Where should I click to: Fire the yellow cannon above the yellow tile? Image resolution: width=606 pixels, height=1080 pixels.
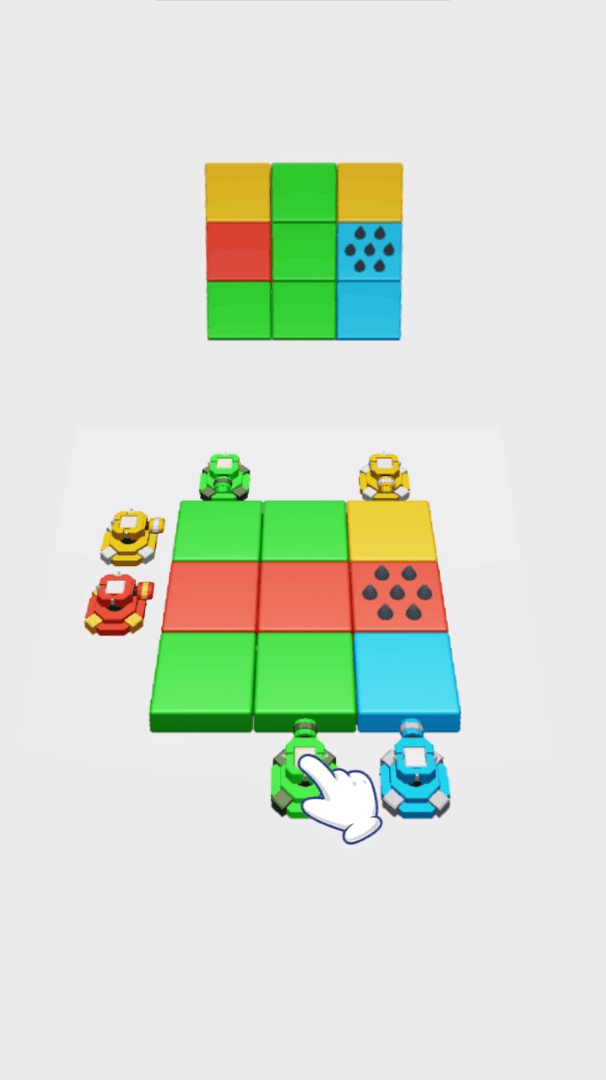click(385, 476)
